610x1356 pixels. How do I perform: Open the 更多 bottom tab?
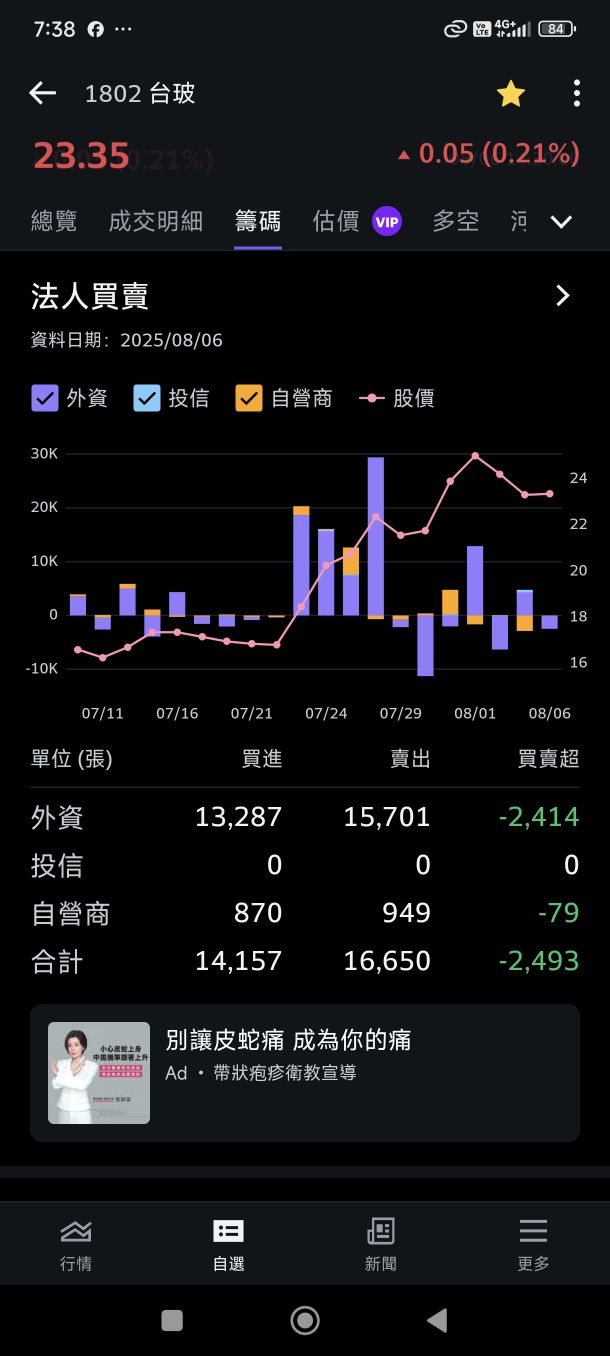(533, 1243)
